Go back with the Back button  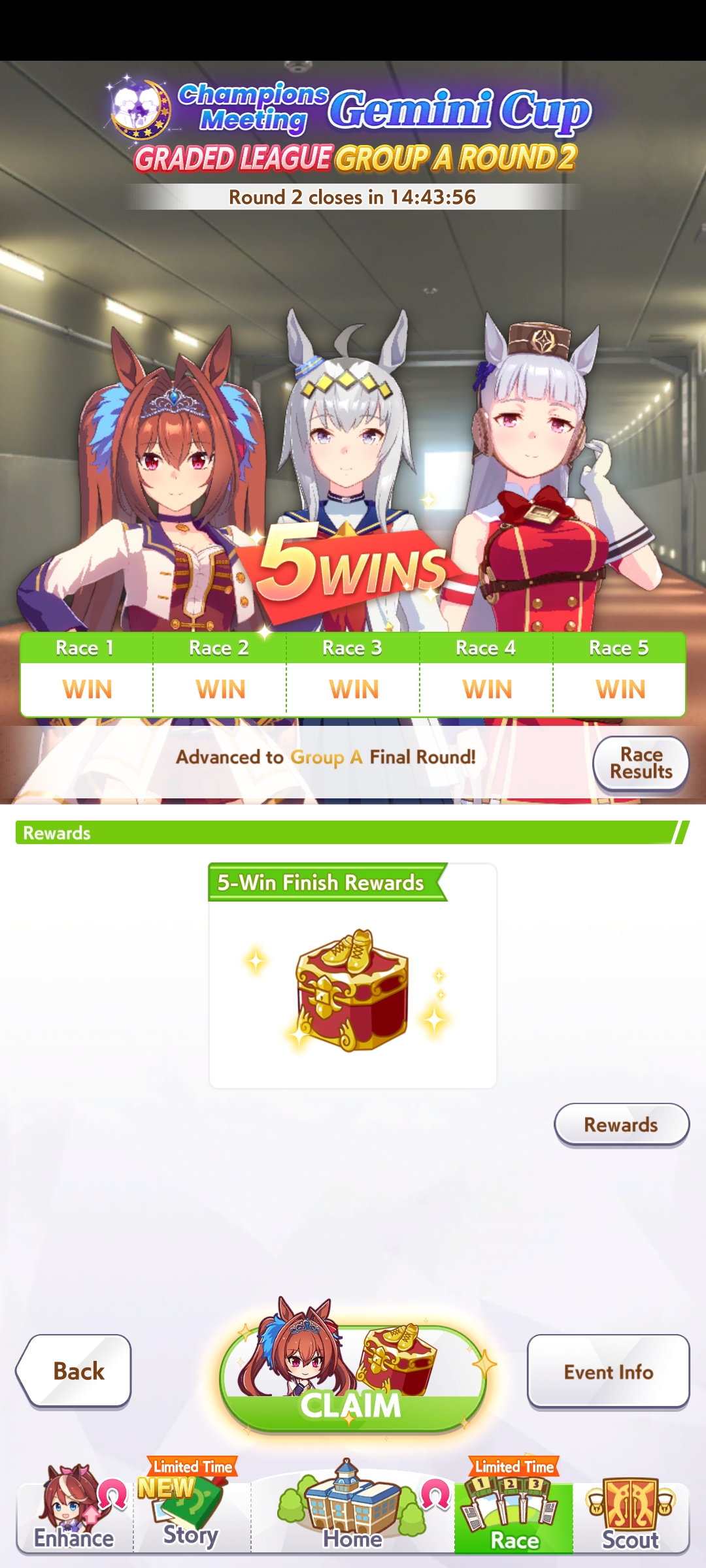74,1371
